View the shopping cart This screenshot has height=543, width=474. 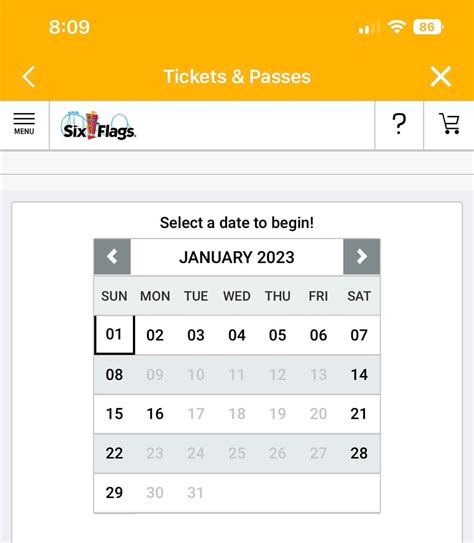(449, 124)
